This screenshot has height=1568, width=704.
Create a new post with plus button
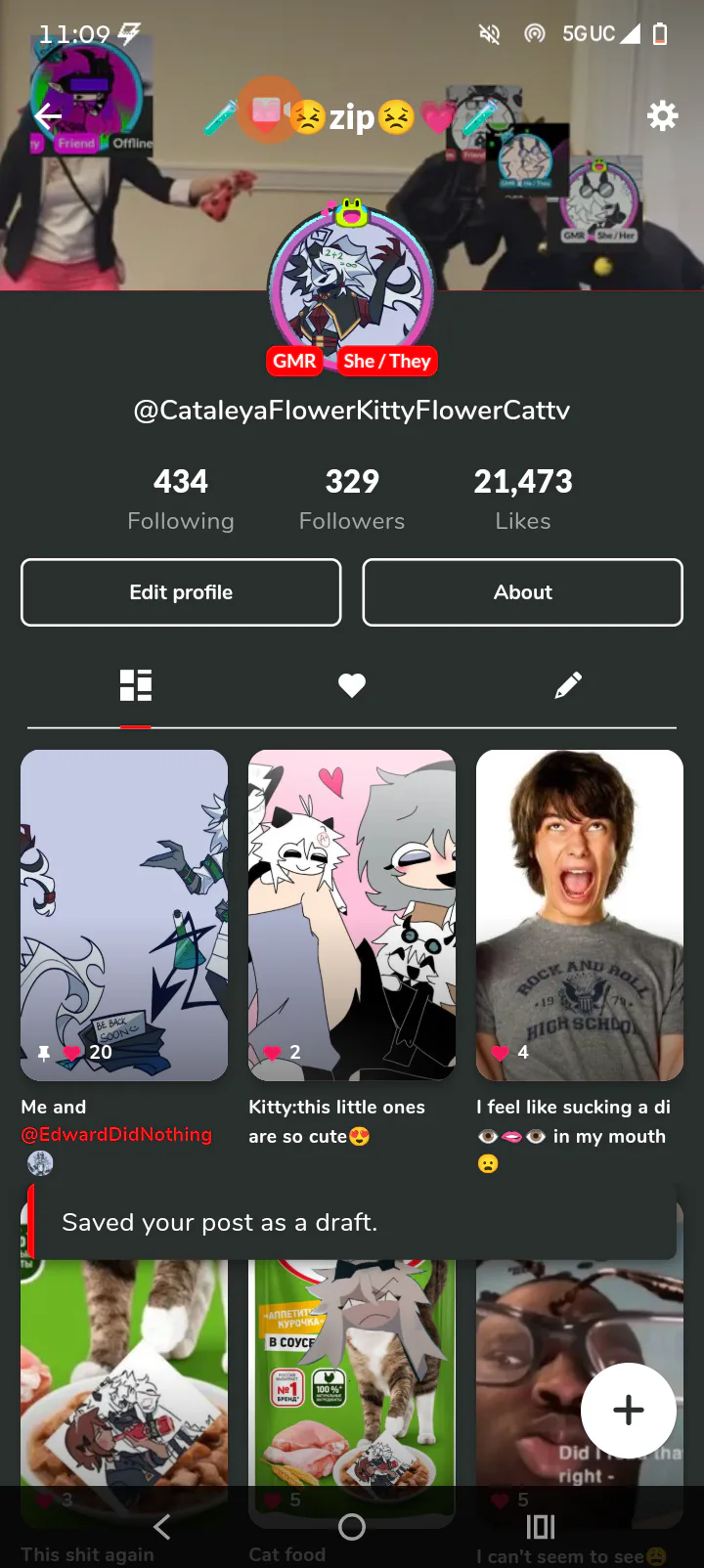[x=629, y=1410]
